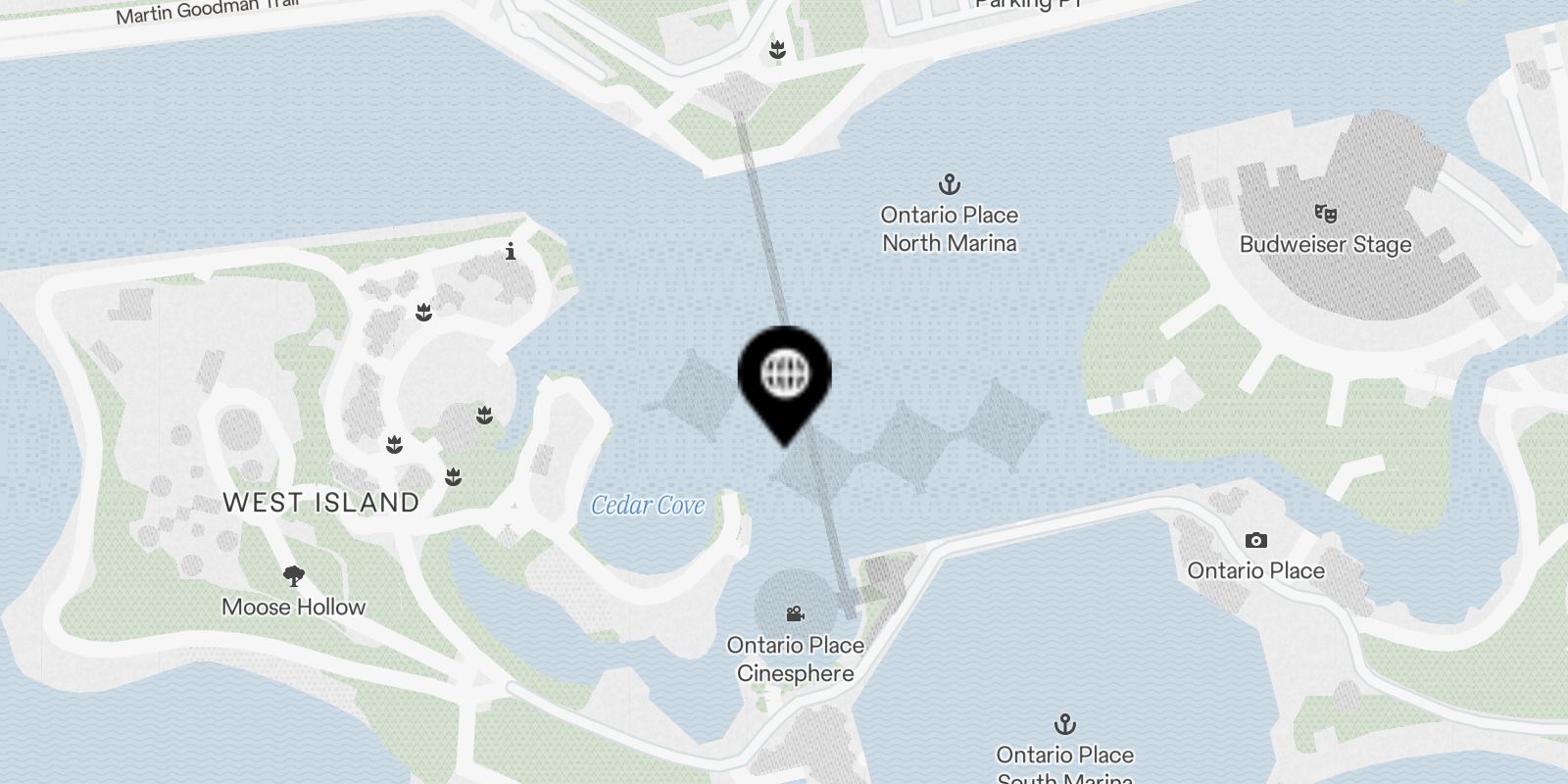Open the information point on West Island
This screenshot has width=1568, height=784.
[511, 252]
